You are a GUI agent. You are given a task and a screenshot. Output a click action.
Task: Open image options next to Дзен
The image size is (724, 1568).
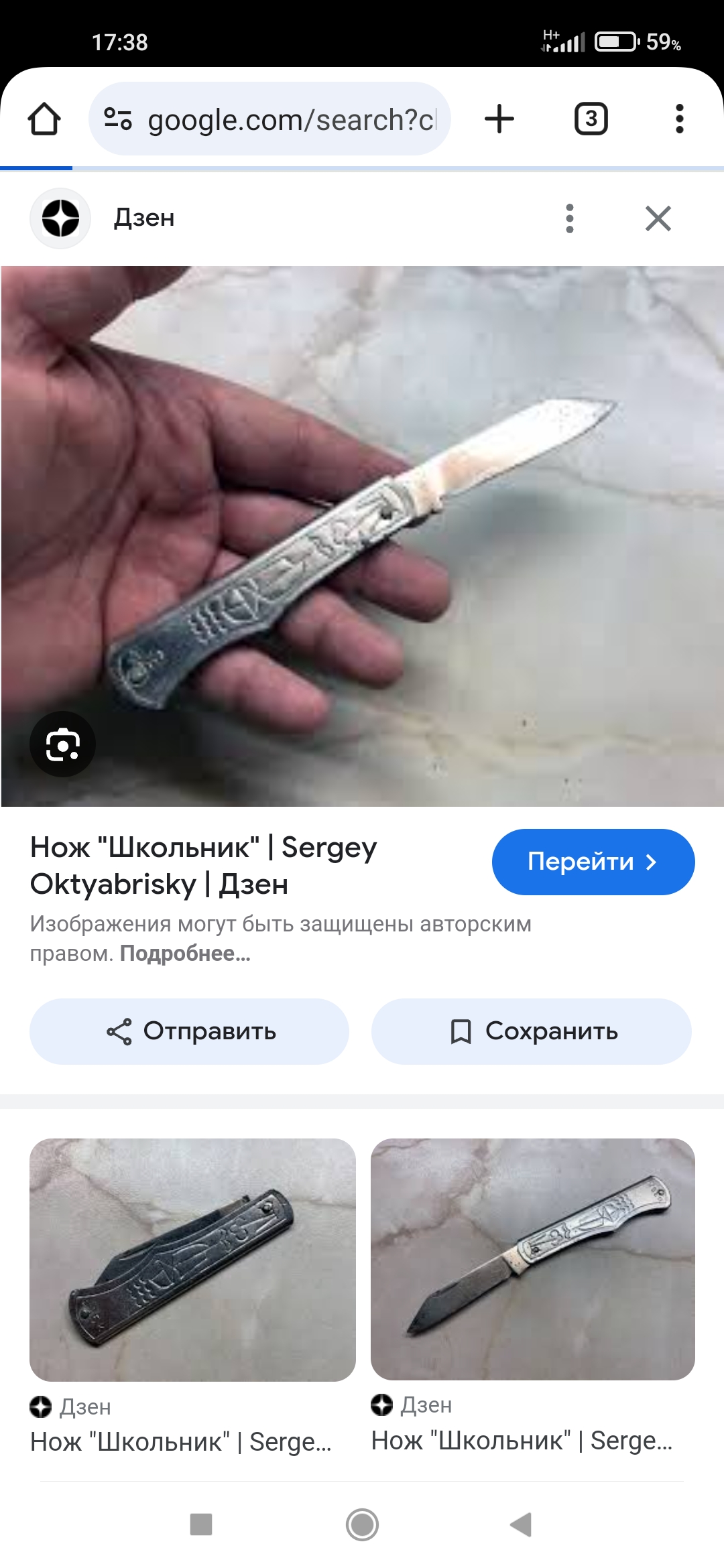tap(570, 218)
